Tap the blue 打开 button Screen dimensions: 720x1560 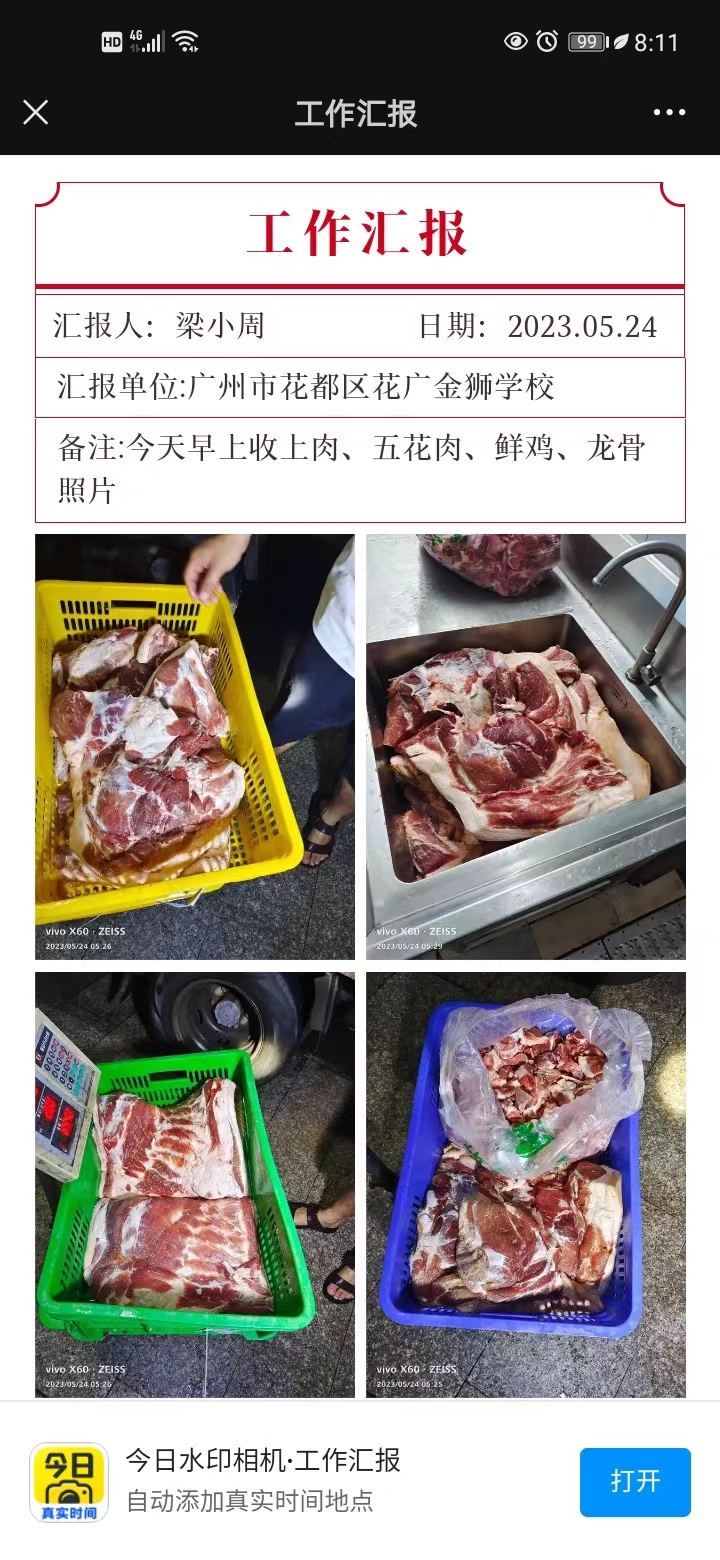[x=635, y=1482]
